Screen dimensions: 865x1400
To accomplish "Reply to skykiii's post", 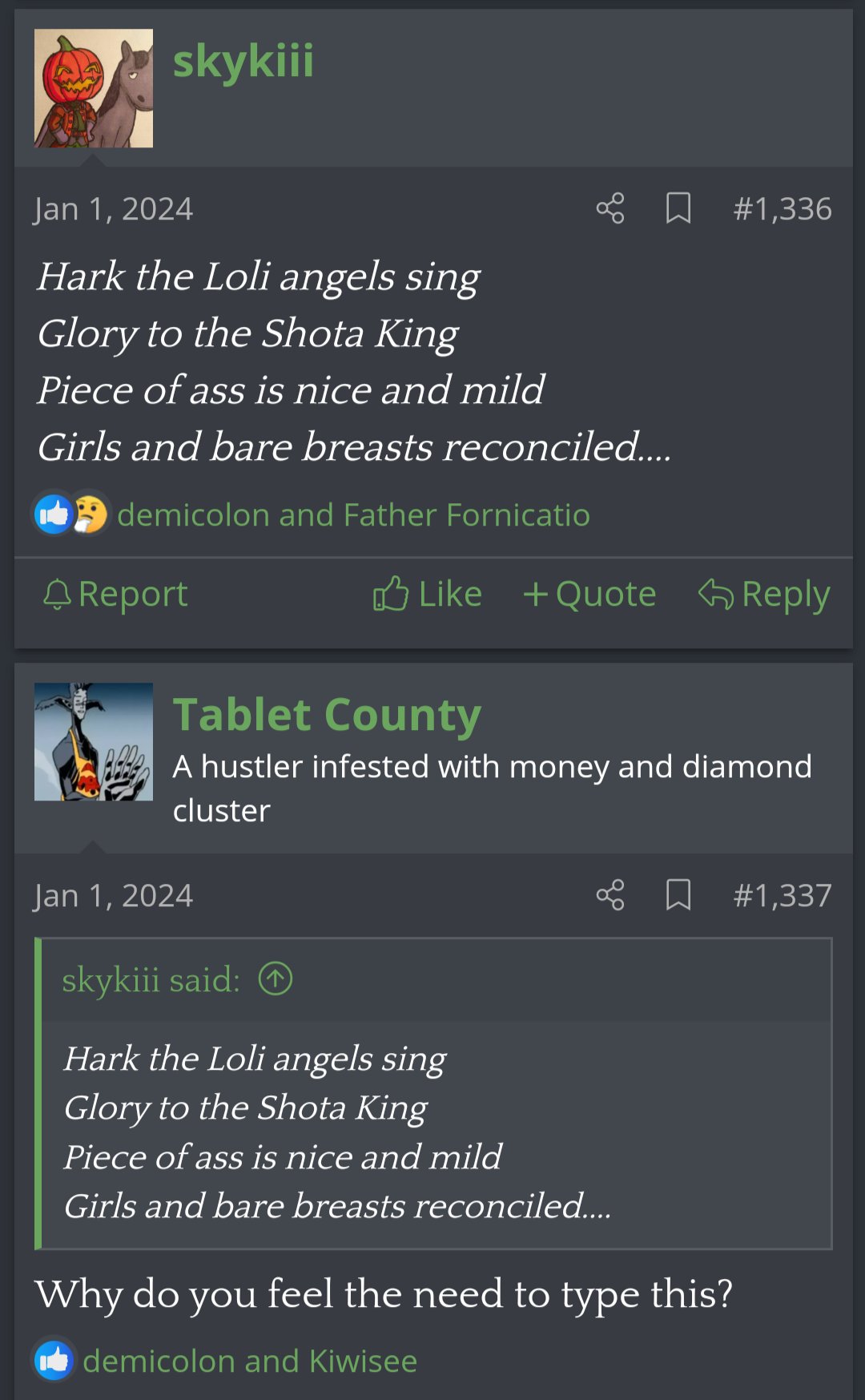I will 764,595.
